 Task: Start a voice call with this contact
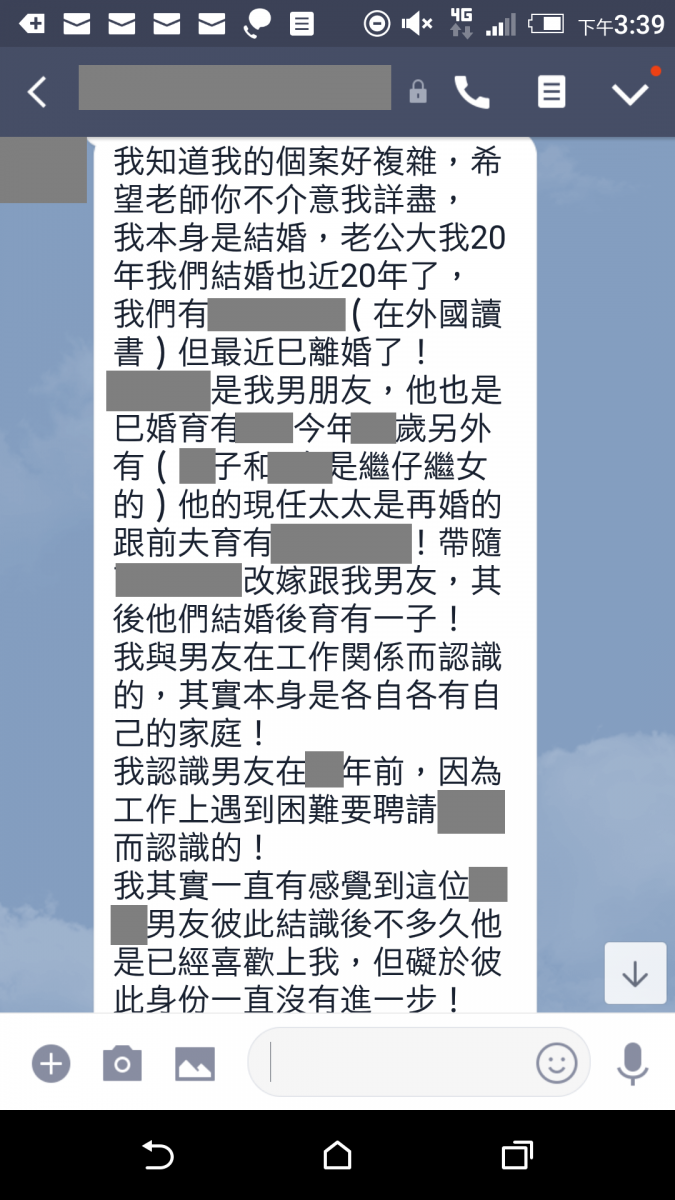472,92
